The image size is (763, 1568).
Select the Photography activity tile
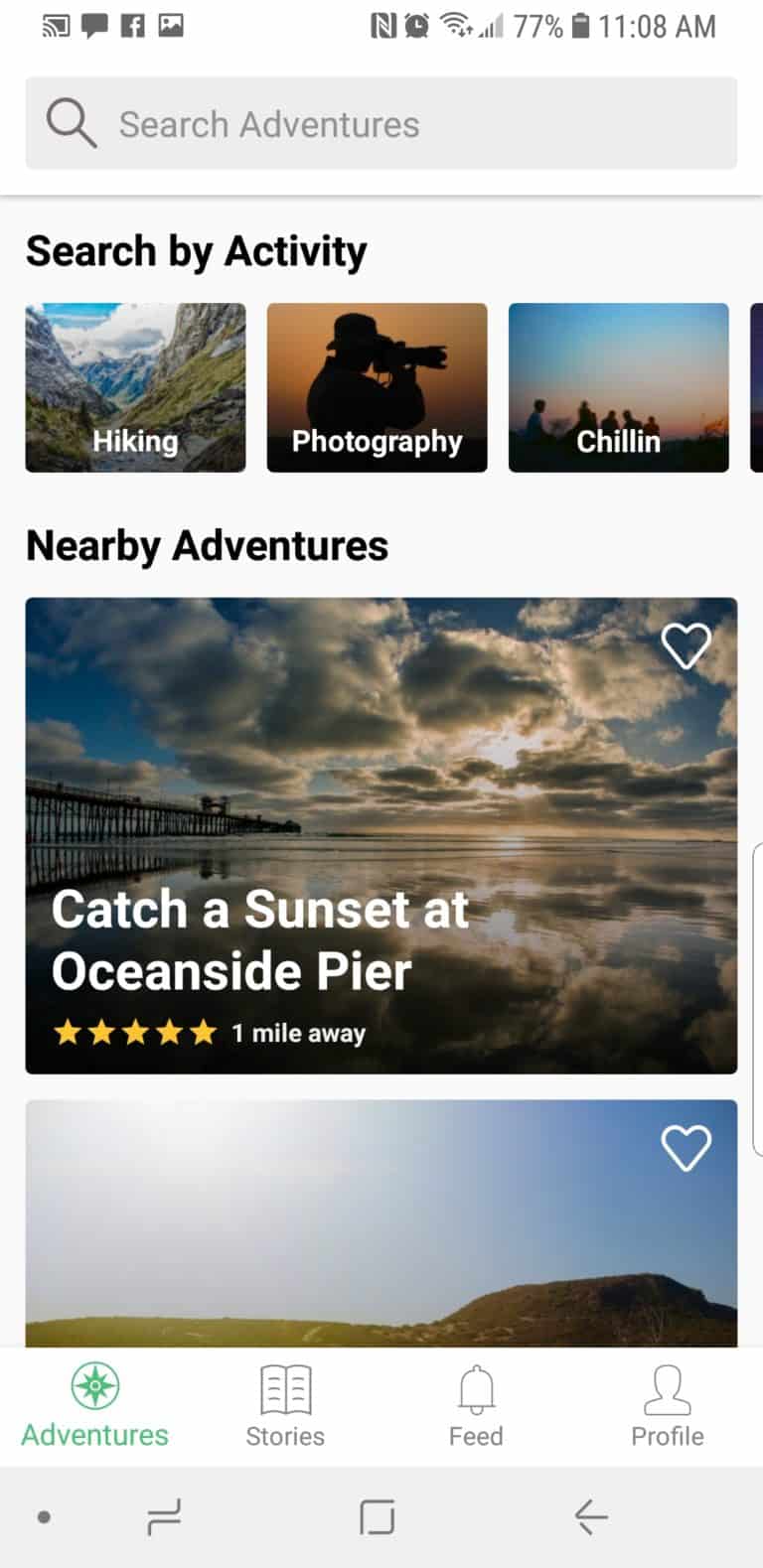377,387
